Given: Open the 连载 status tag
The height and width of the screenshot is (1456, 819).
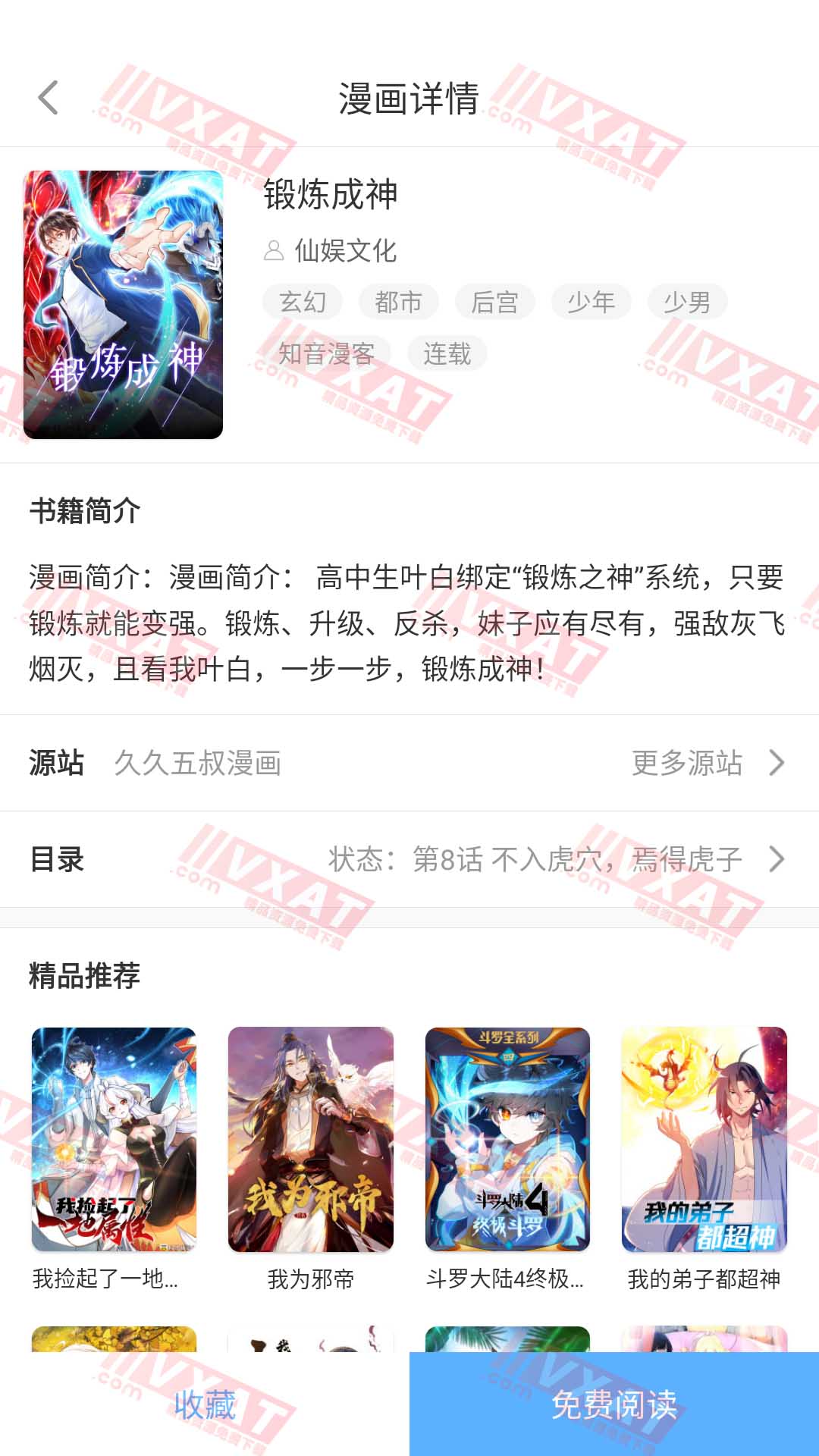Looking at the screenshot, I should pos(447,353).
